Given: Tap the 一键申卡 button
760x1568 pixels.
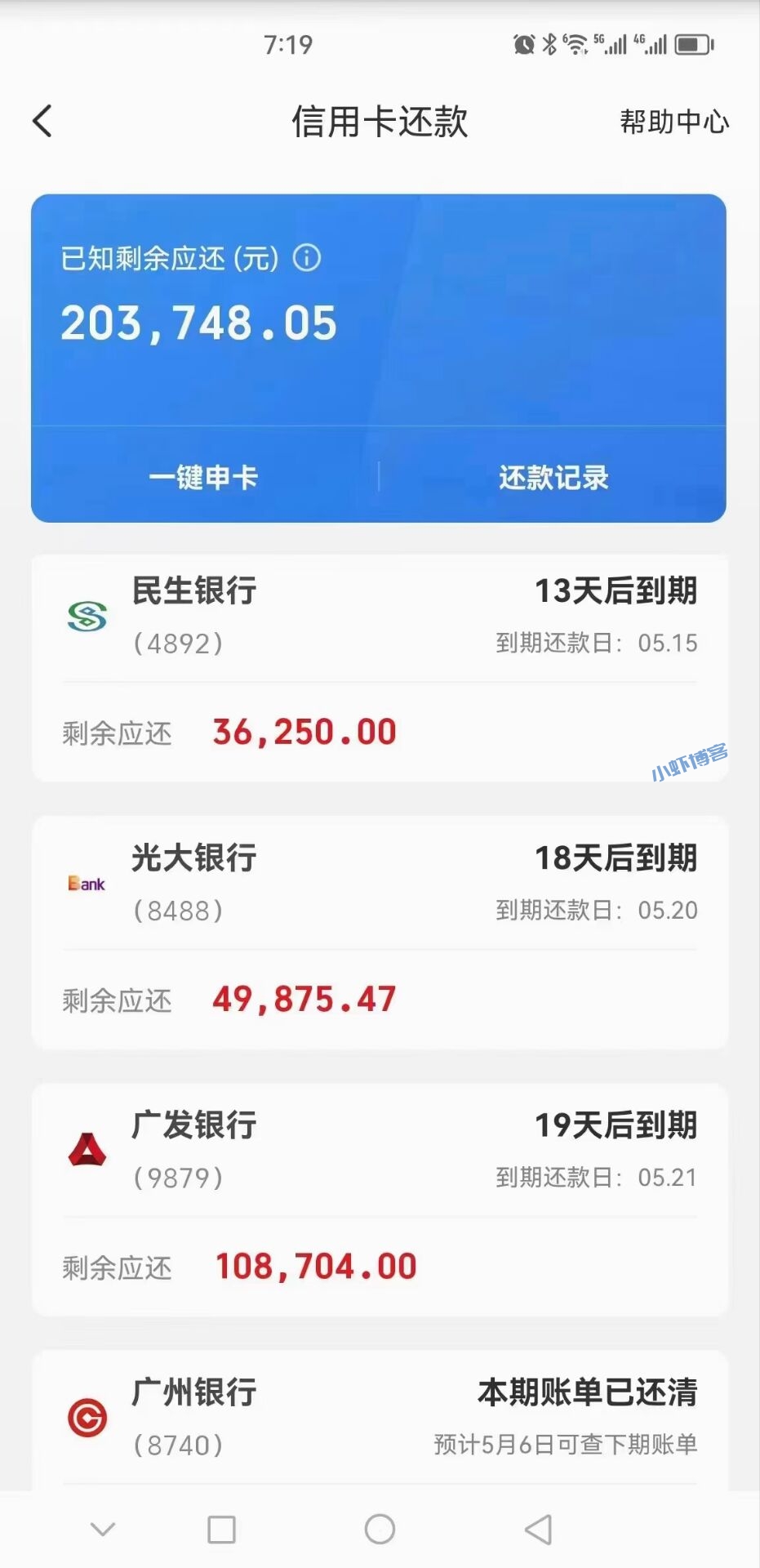Looking at the screenshot, I should tap(203, 479).
